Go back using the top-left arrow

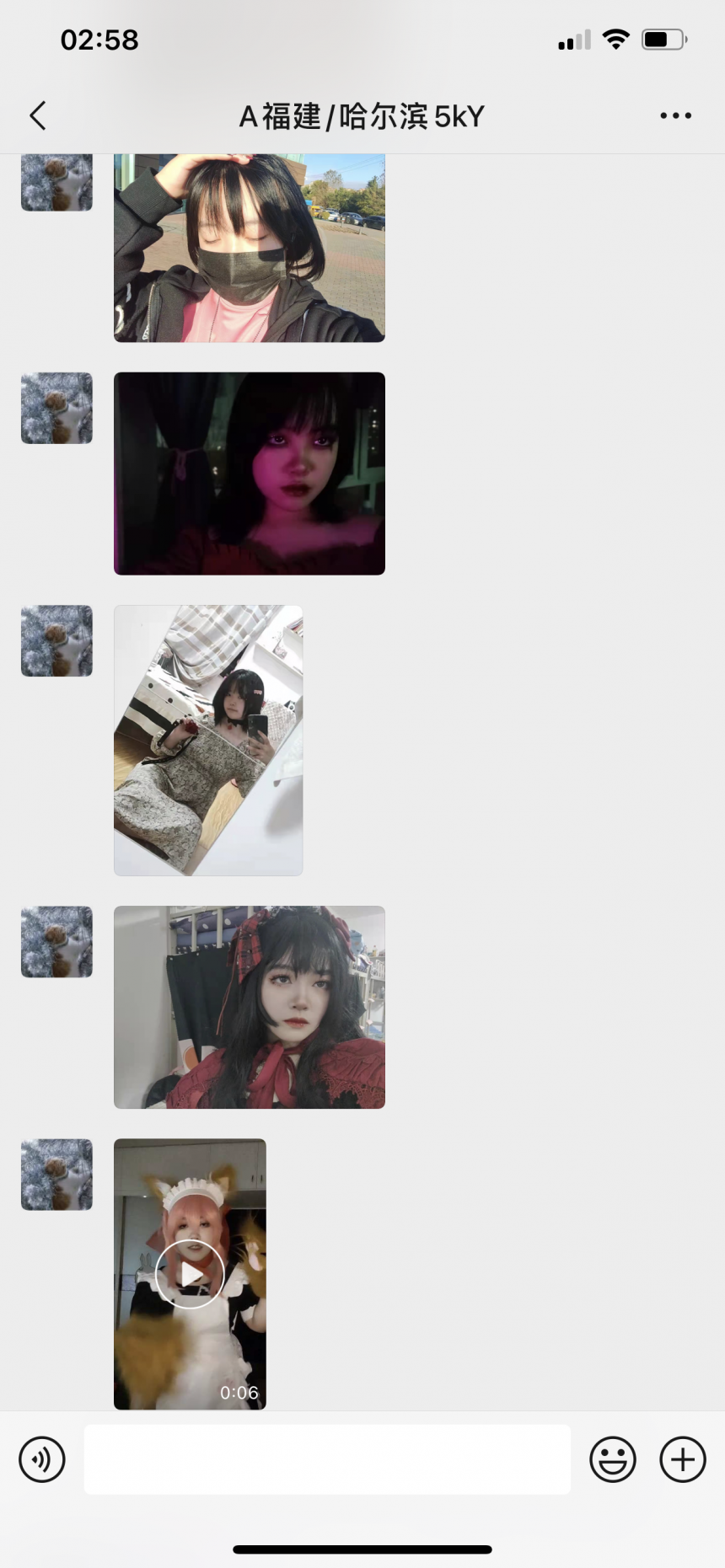point(38,116)
